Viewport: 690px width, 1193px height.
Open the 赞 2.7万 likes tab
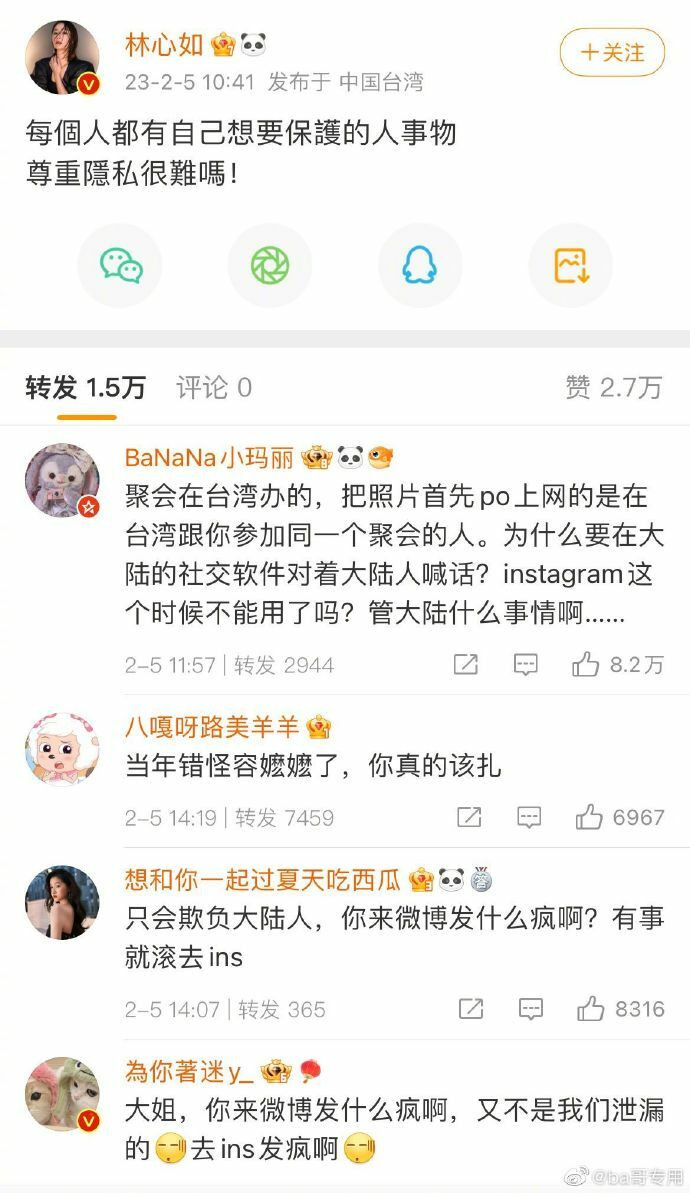pyautogui.click(x=613, y=388)
